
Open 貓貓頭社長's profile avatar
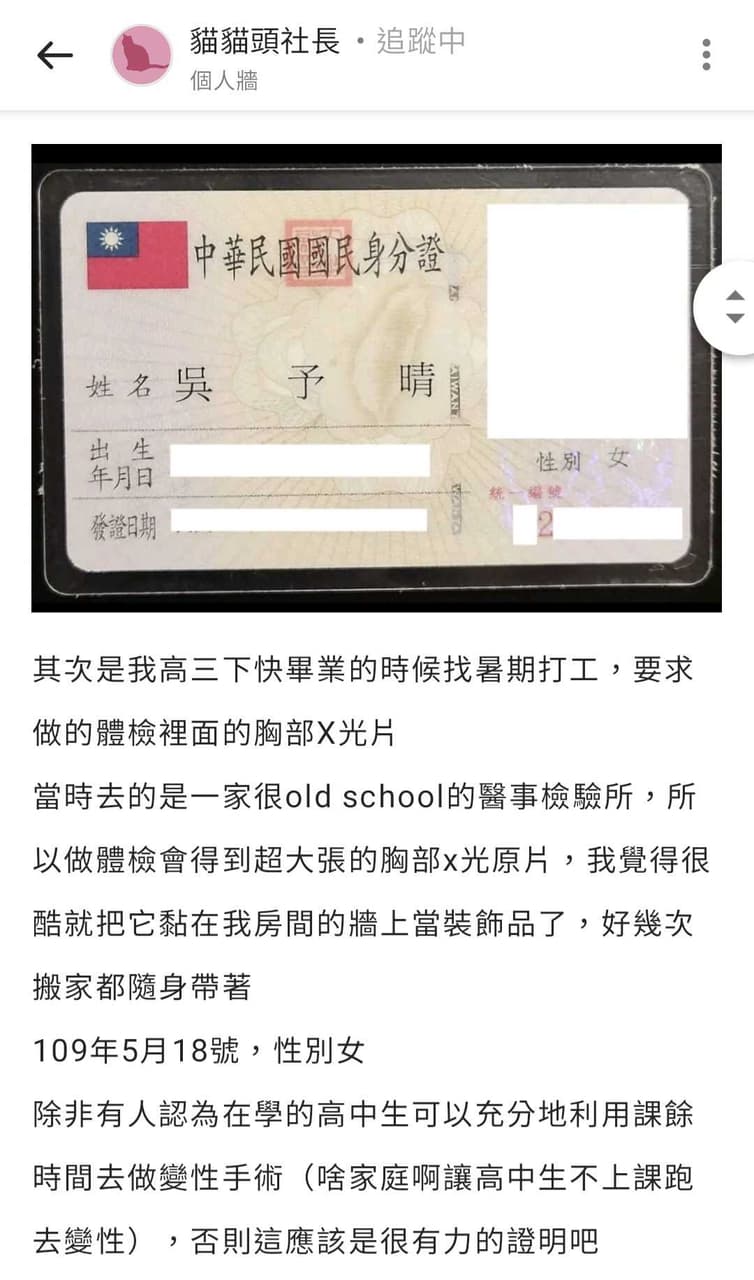coord(141,55)
